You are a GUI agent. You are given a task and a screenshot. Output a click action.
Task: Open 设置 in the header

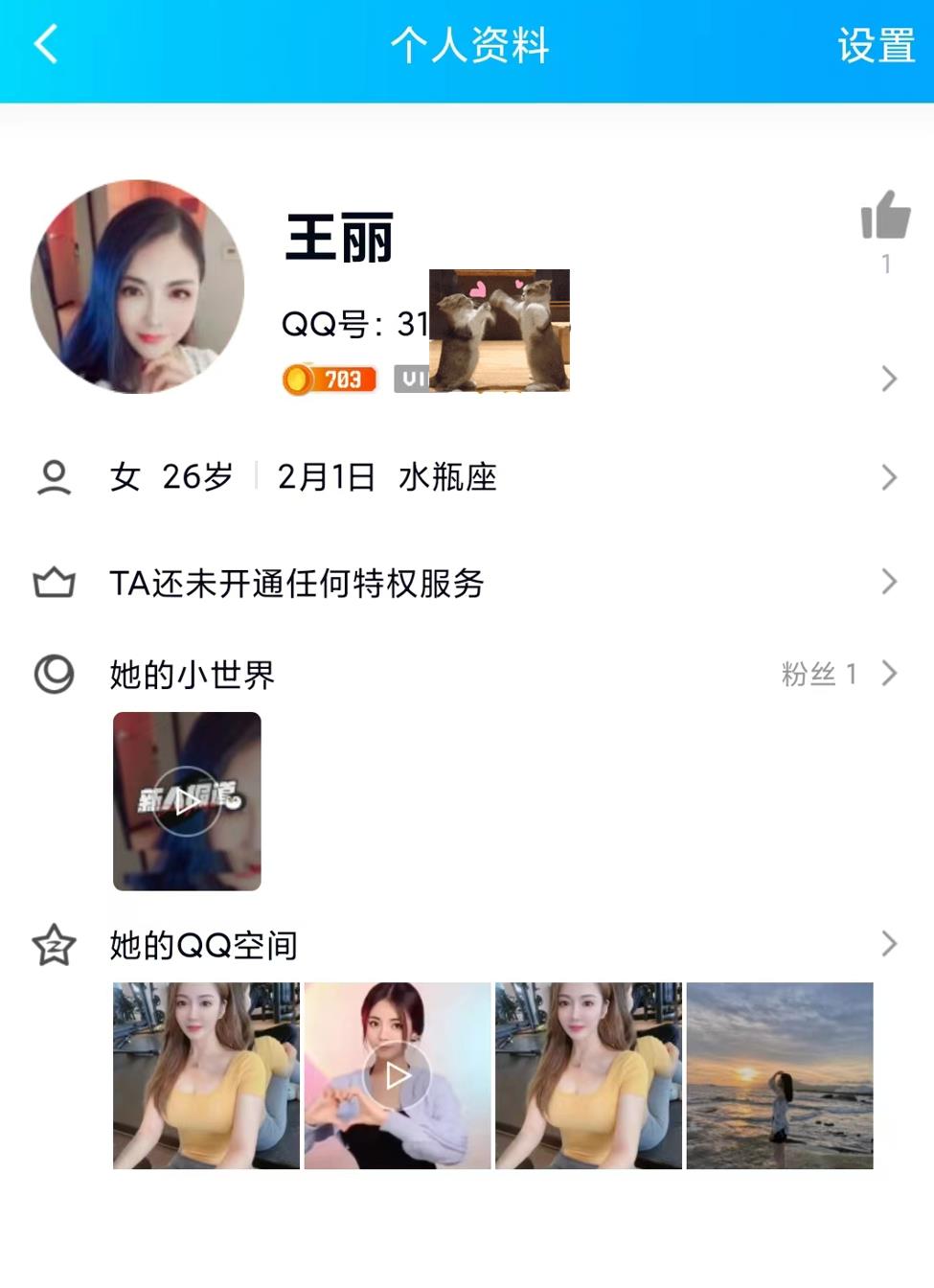[876, 46]
